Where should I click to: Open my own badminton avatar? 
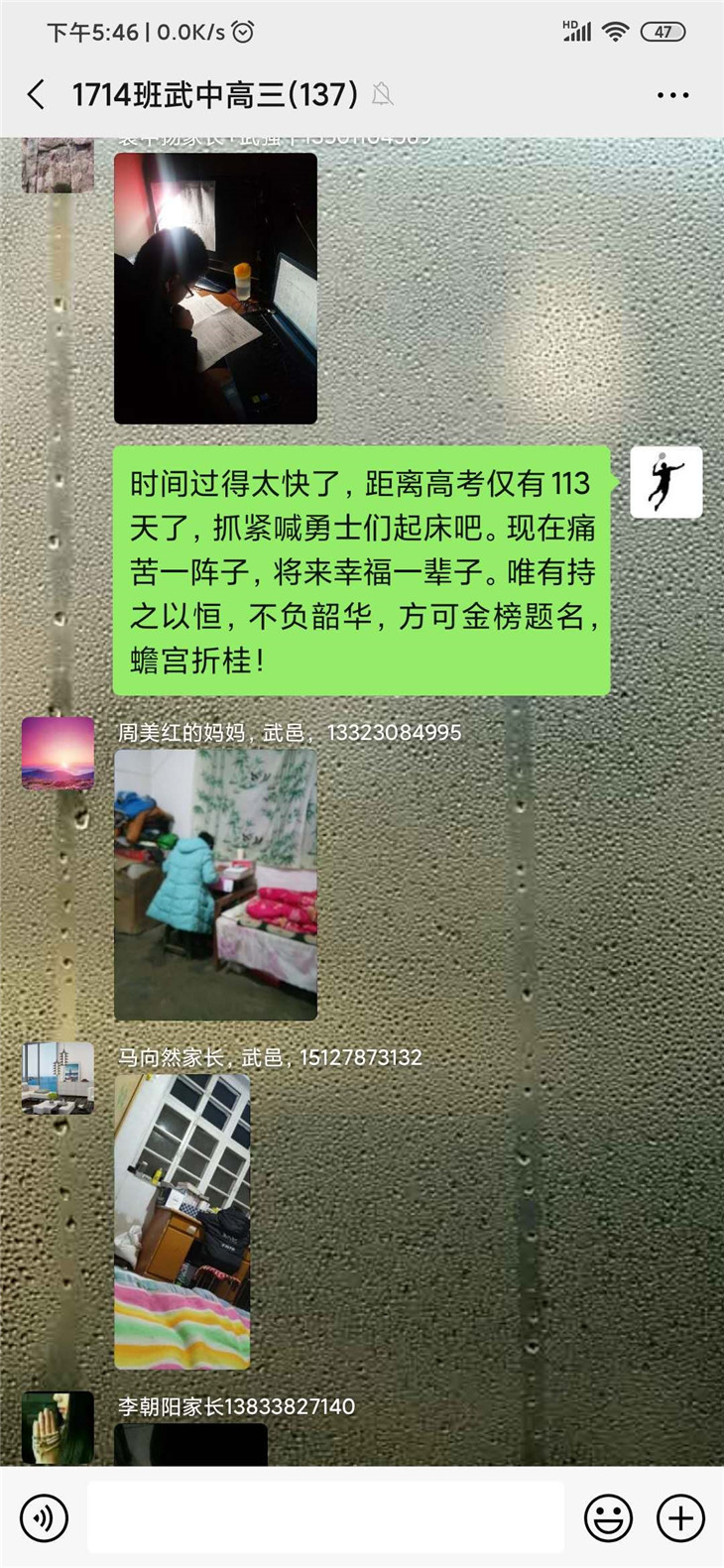(665, 483)
